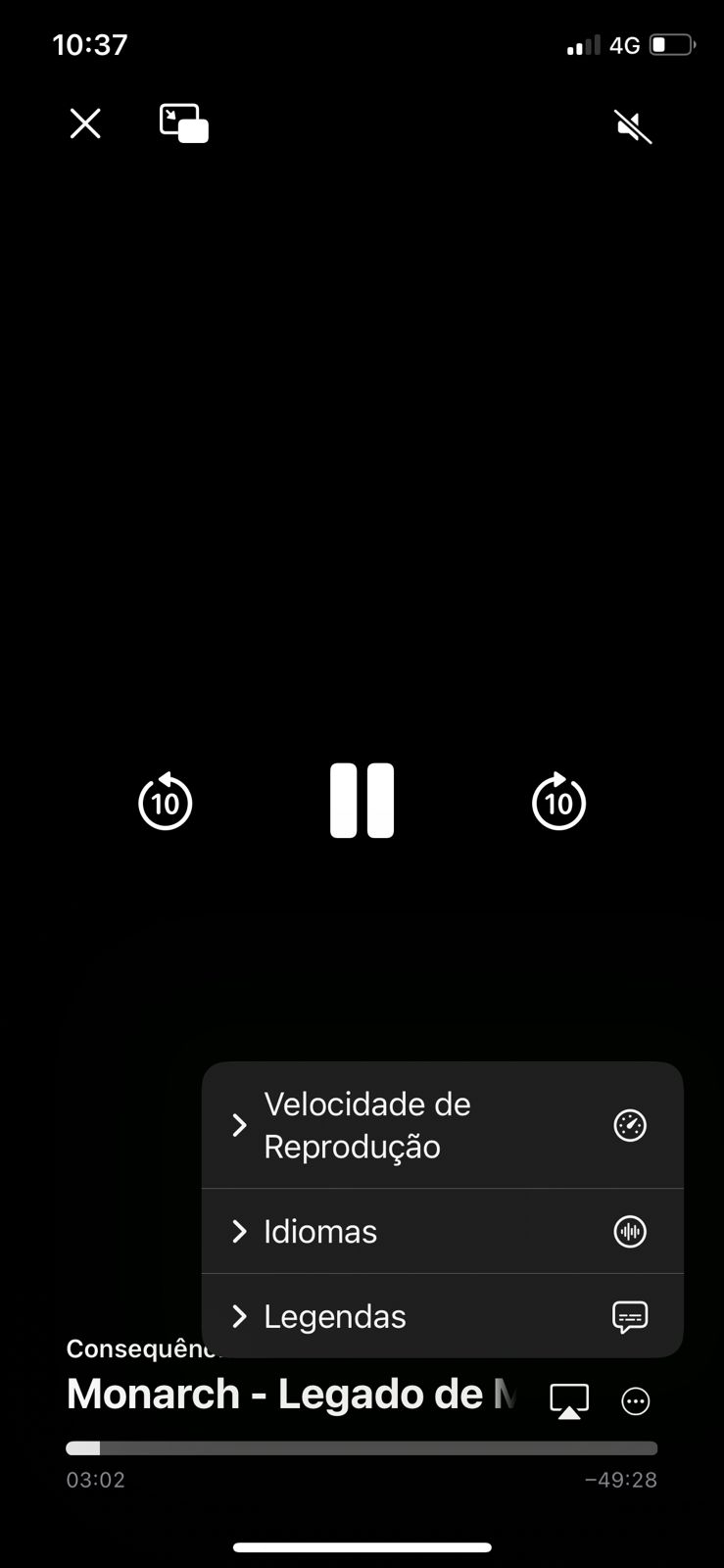Tap the playback progress bar
Viewport: 724px width, 1568px height.
point(362,1447)
